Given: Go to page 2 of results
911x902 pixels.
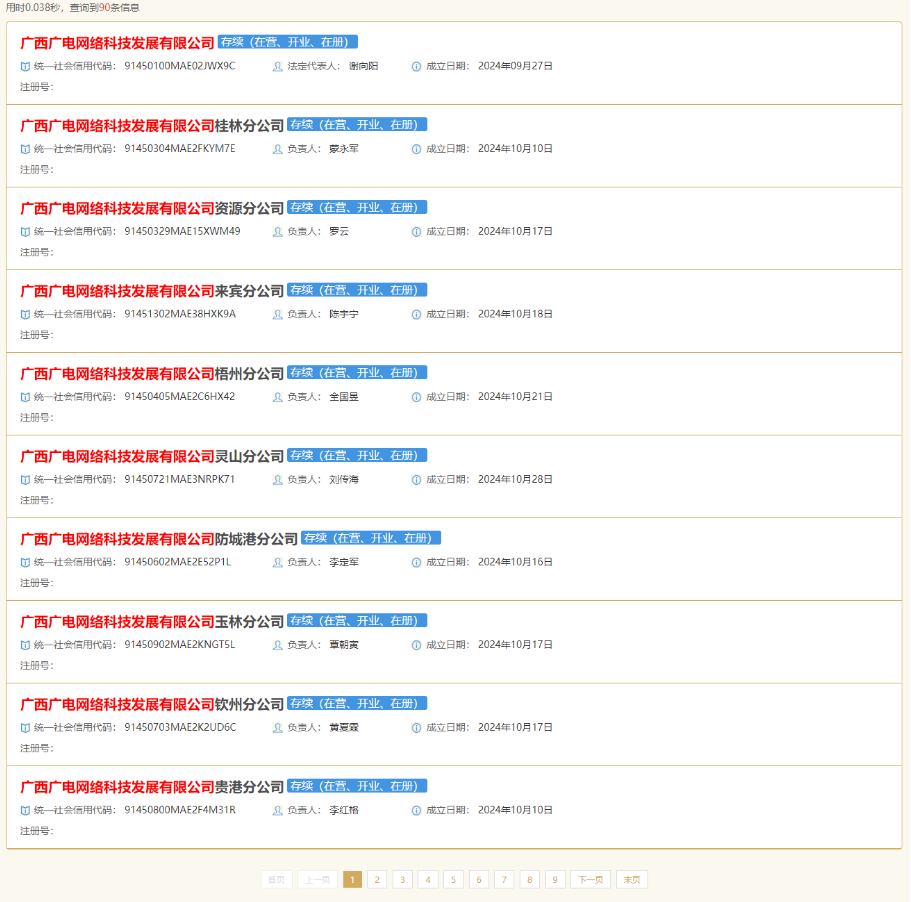Looking at the screenshot, I should click(377, 880).
